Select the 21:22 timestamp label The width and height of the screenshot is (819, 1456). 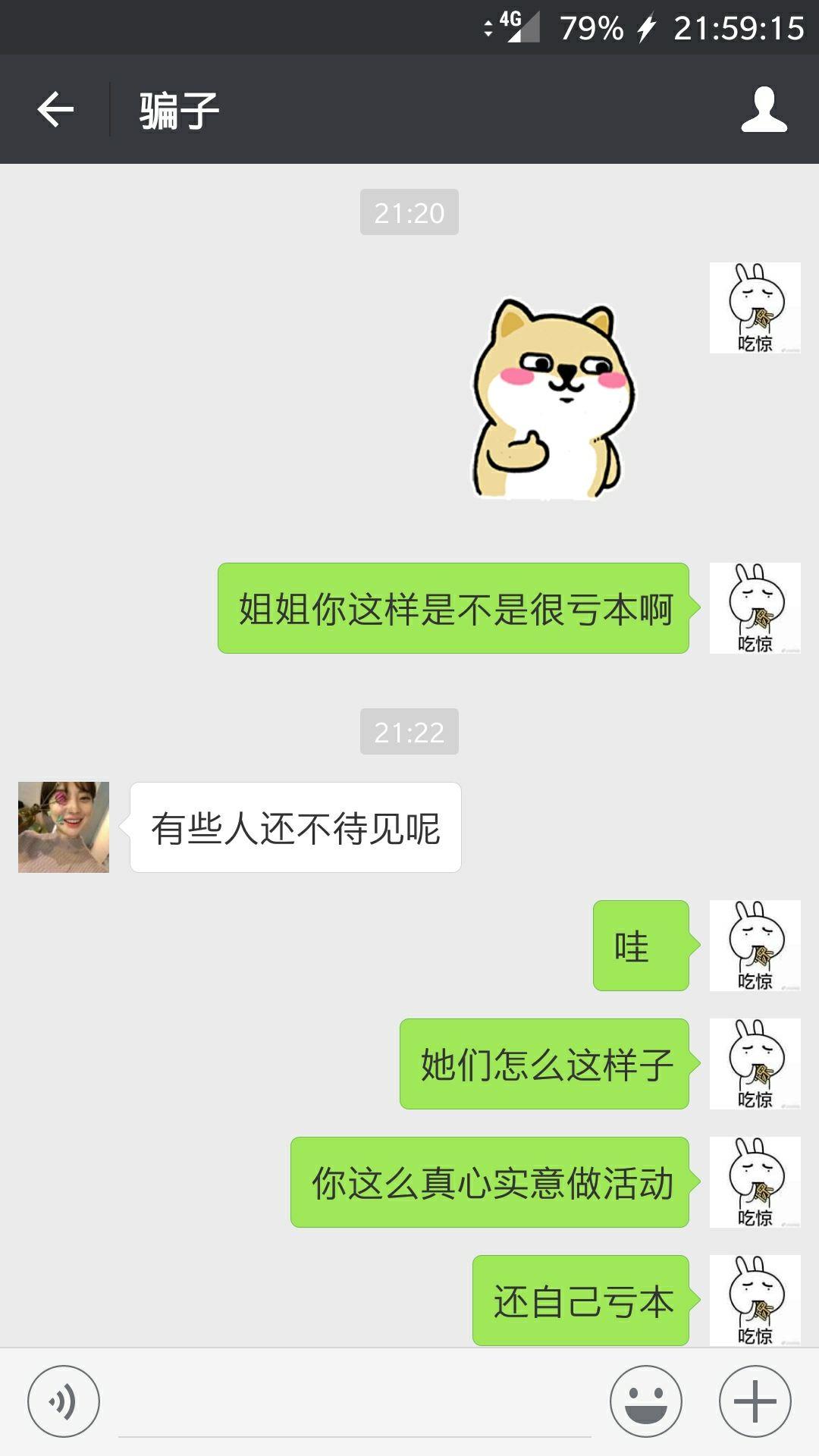pyautogui.click(x=409, y=733)
